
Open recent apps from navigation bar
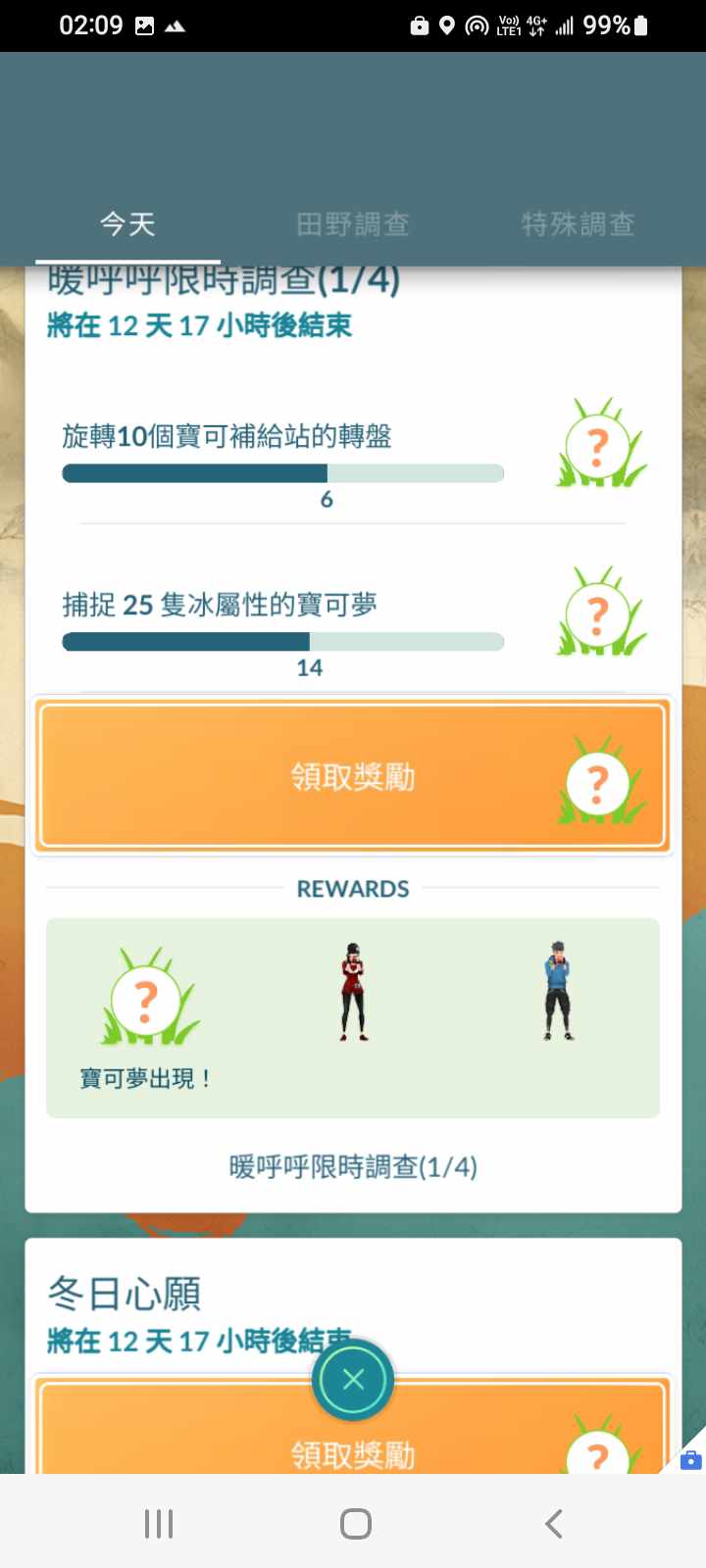[159, 1523]
